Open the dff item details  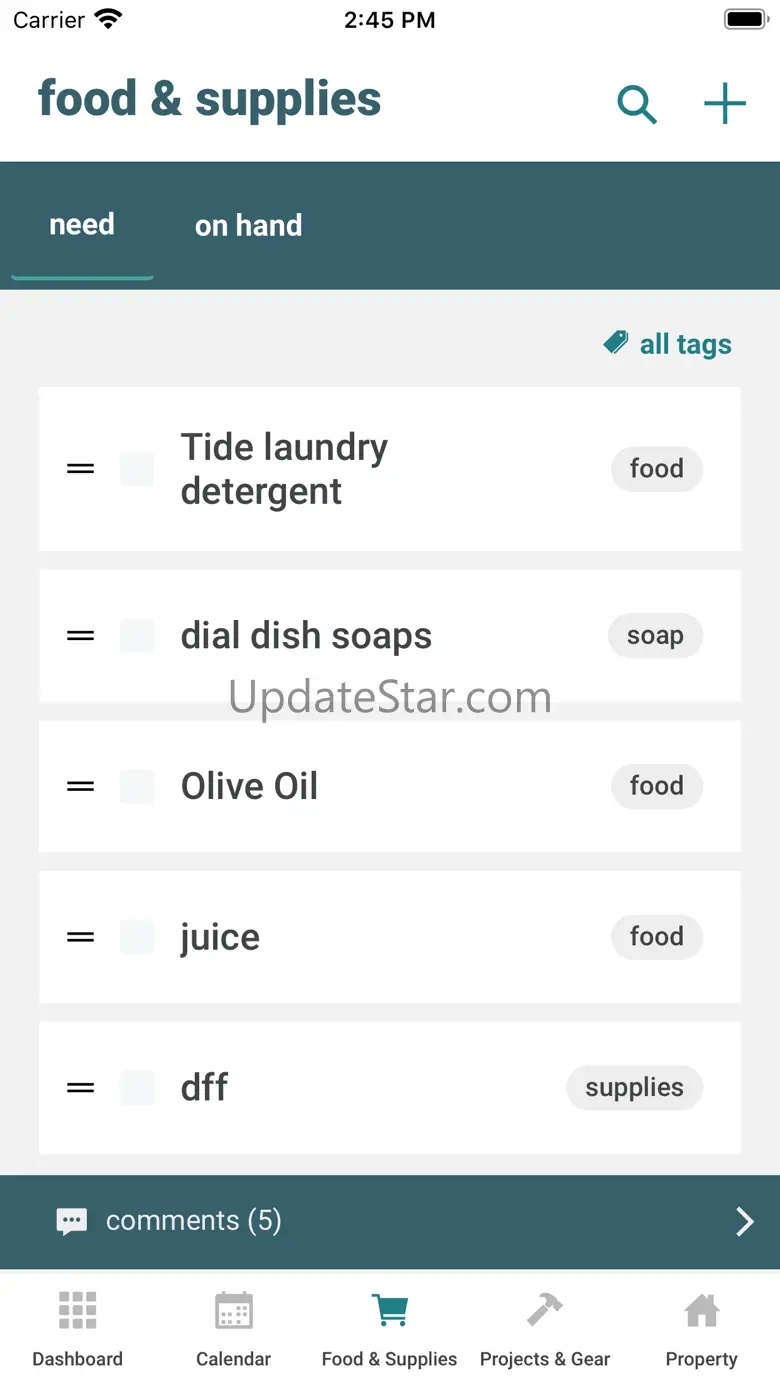(x=205, y=1088)
